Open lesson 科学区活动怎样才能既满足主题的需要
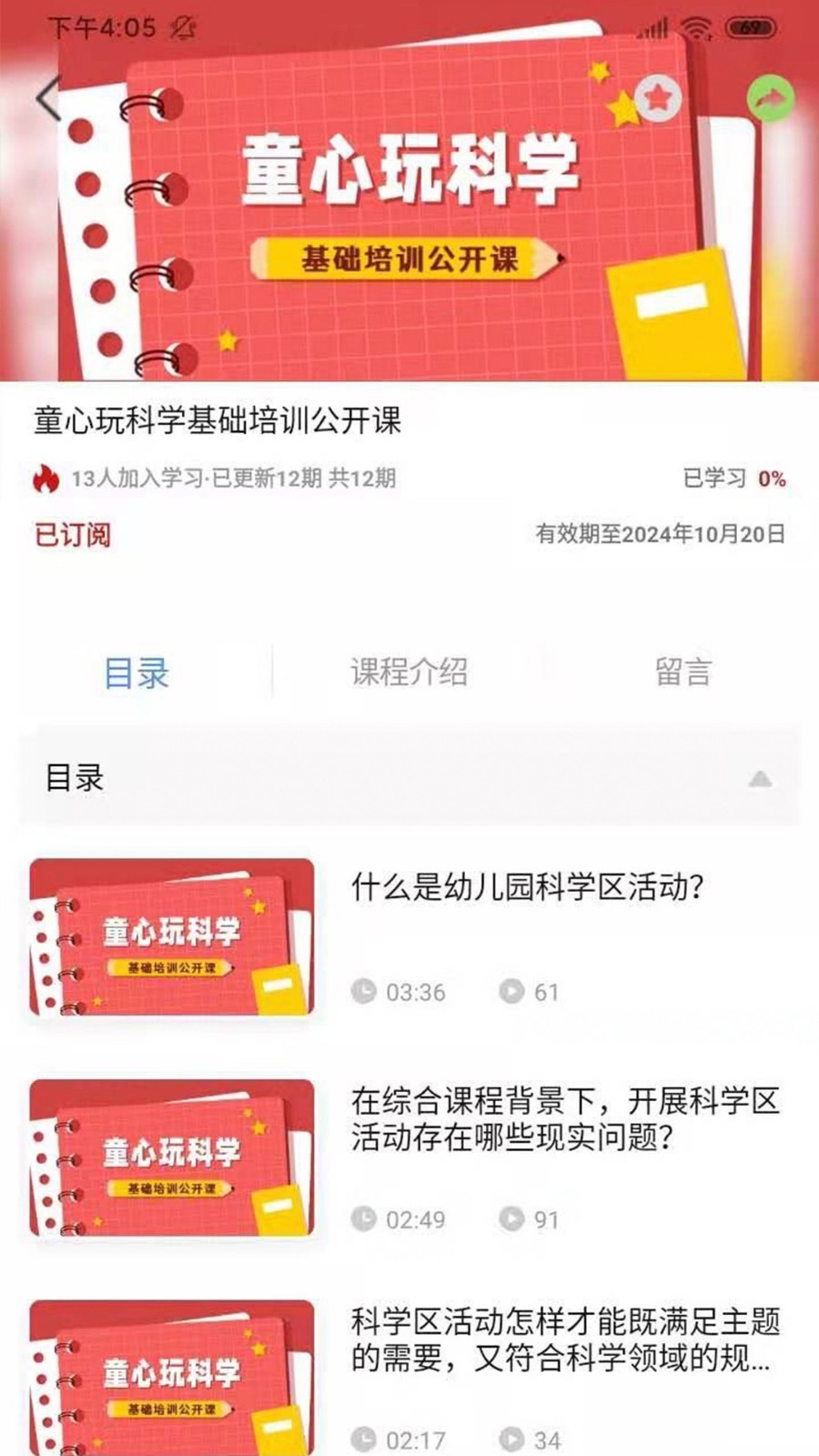This screenshot has width=819, height=1456. 564,1340
